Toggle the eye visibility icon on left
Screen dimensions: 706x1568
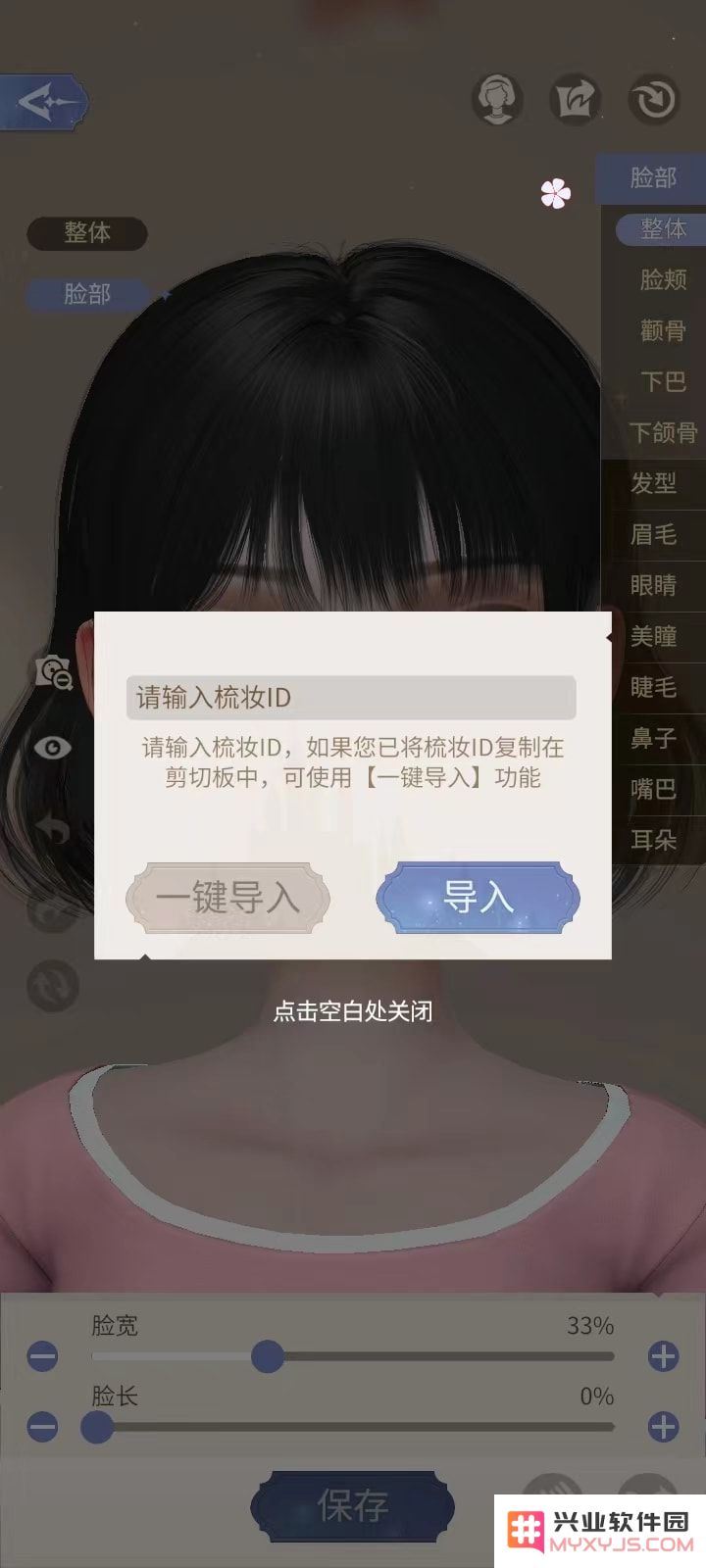coord(53,748)
